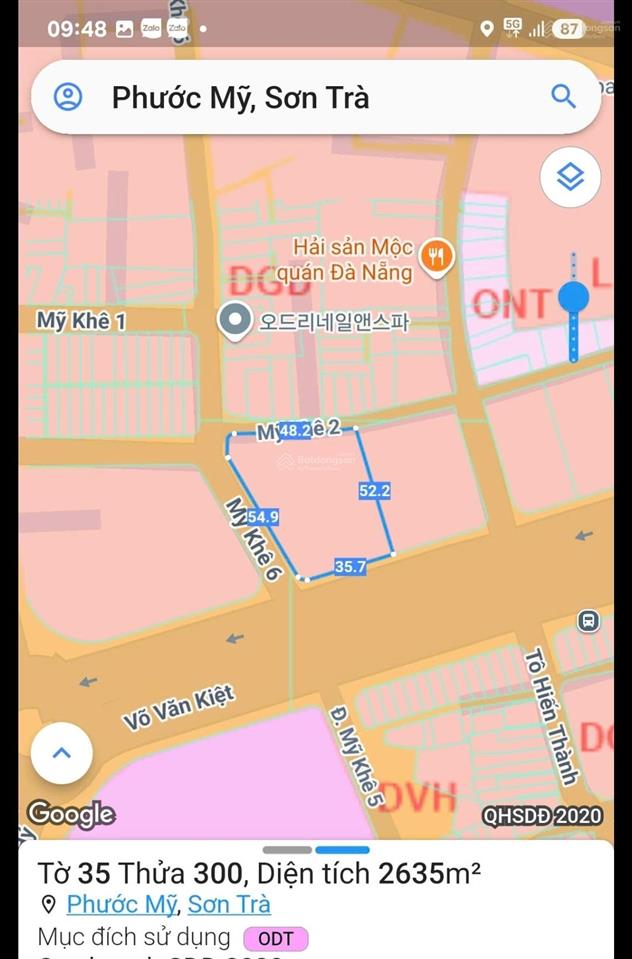This screenshot has width=632, height=959.
Task: Open the account profile icon
Action: pyautogui.click(x=68, y=97)
